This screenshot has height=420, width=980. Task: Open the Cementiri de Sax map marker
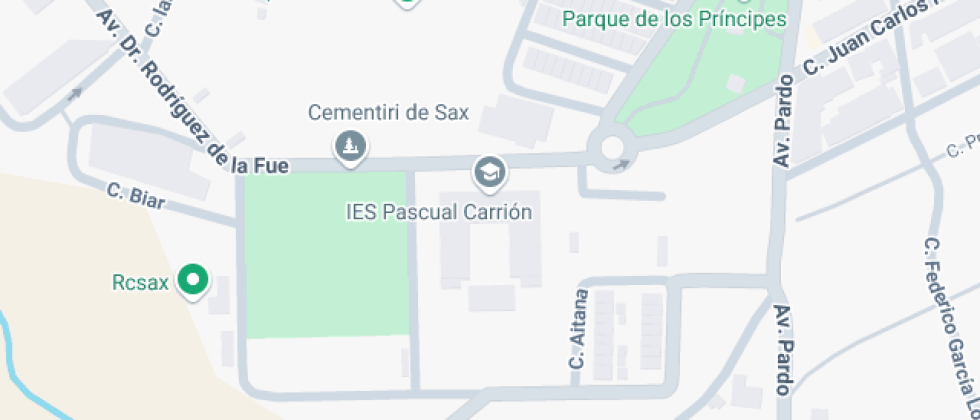[350, 148]
